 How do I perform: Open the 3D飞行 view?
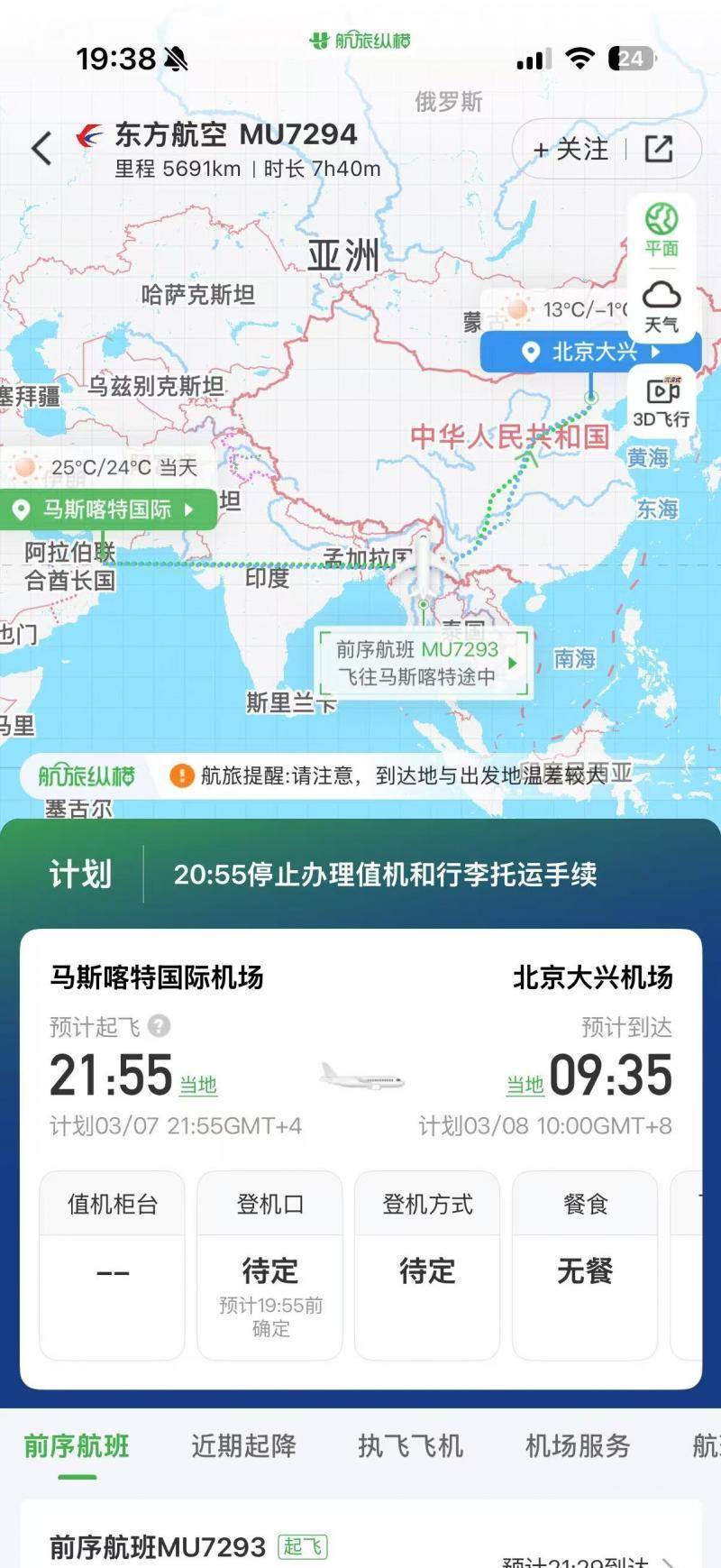(662, 401)
